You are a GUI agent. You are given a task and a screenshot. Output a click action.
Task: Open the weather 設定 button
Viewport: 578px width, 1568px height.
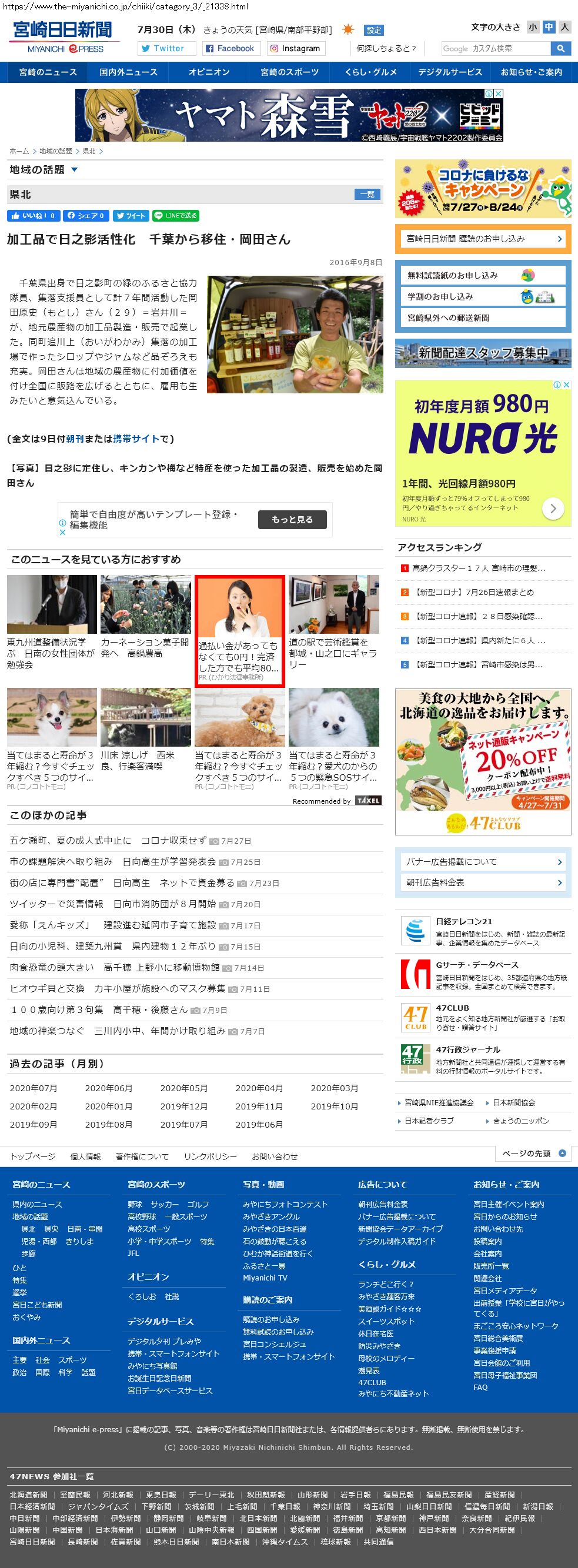[x=374, y=30]
